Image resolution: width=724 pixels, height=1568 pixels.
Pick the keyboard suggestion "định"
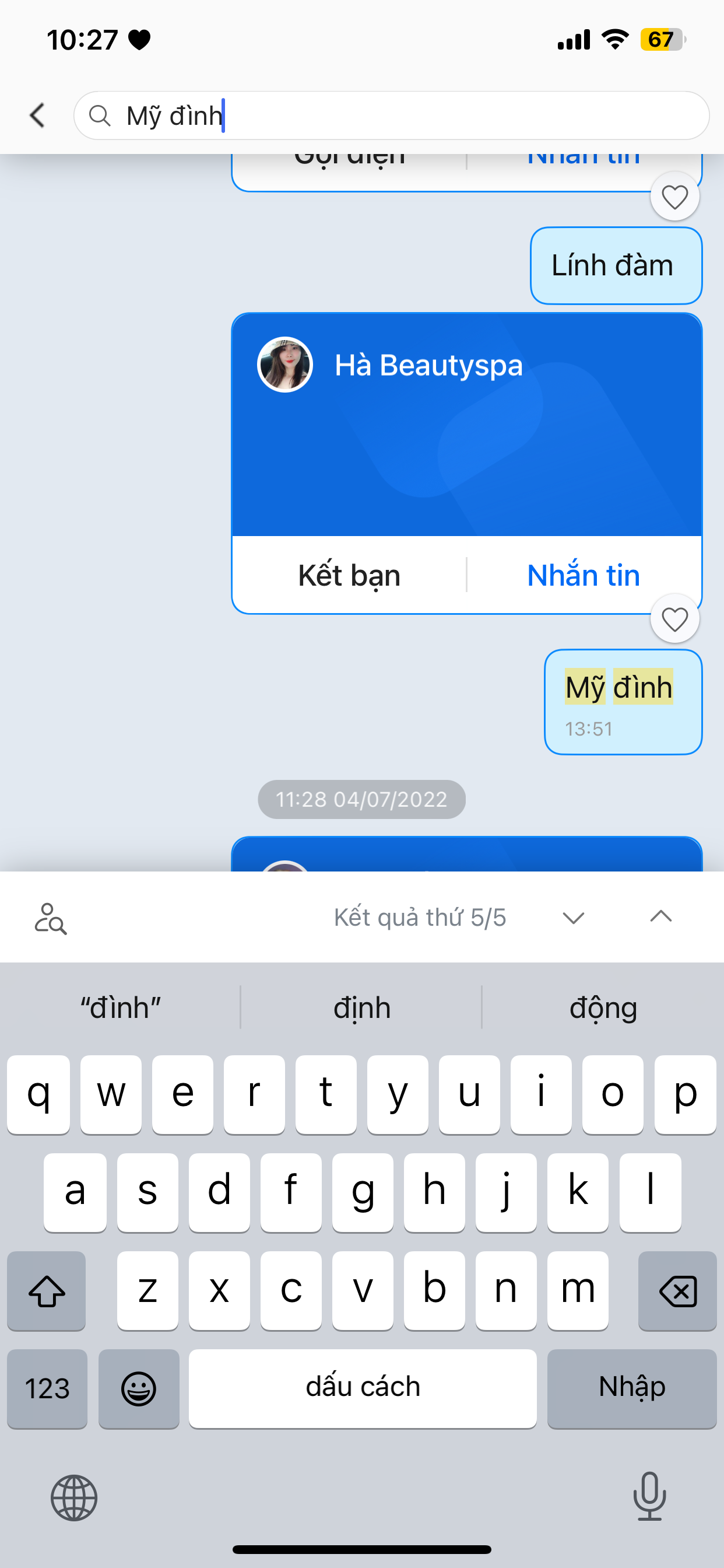pyautogui.click(x=361, y=1008)
